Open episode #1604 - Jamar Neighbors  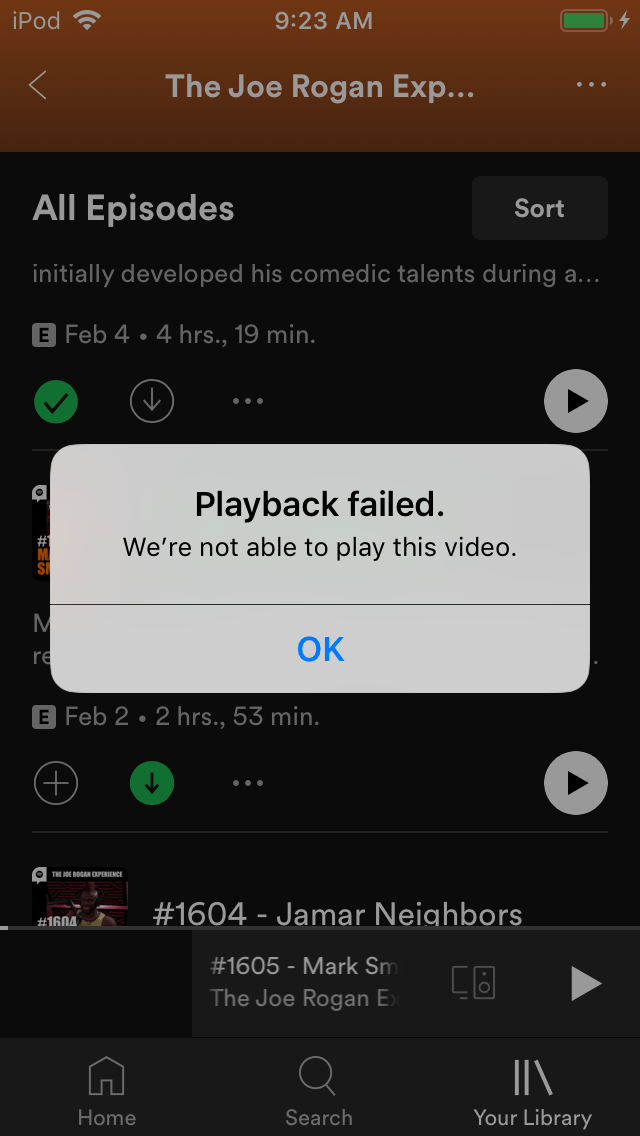[337, 913]
